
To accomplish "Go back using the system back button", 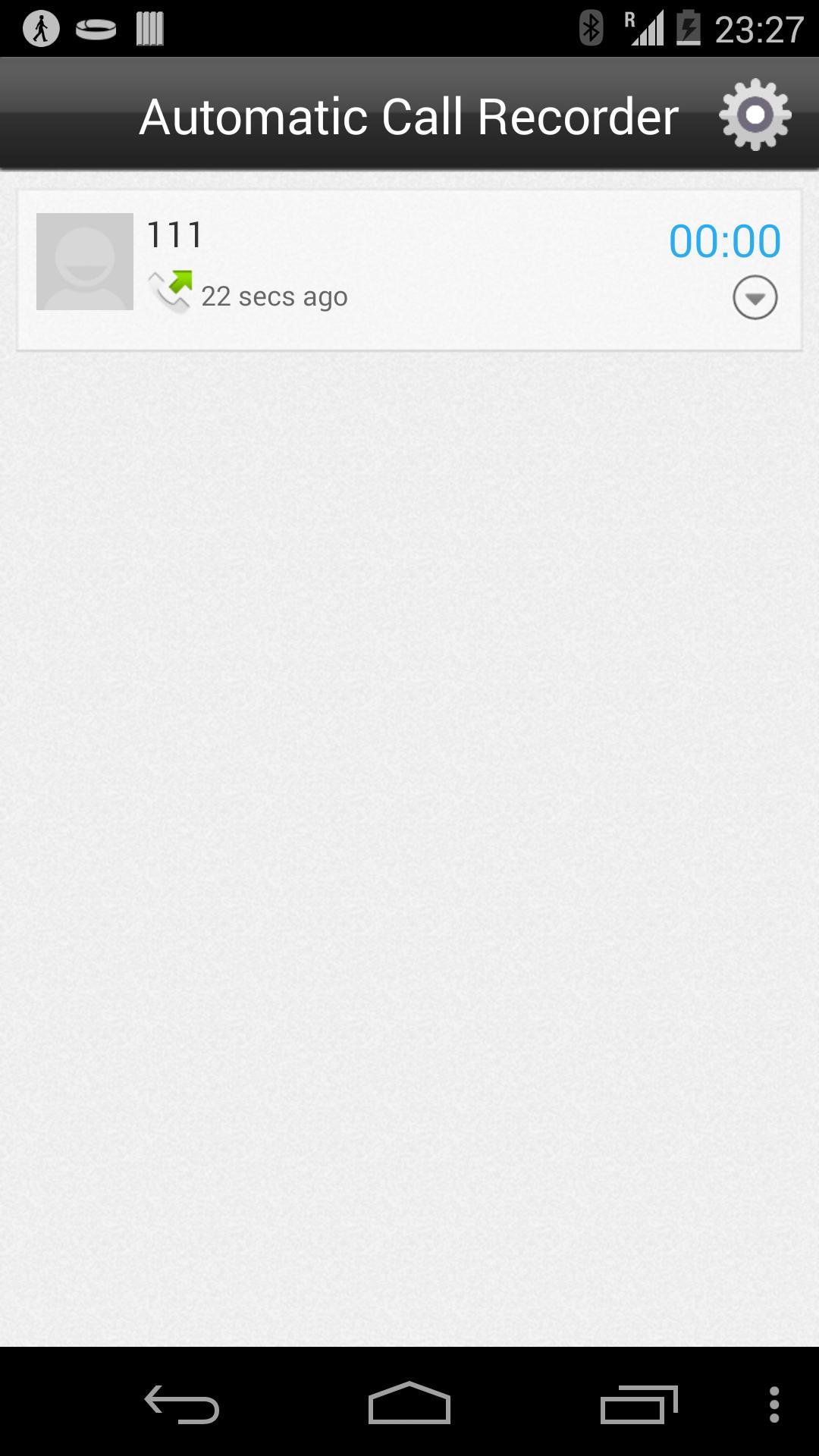I will coord(182,1404).
